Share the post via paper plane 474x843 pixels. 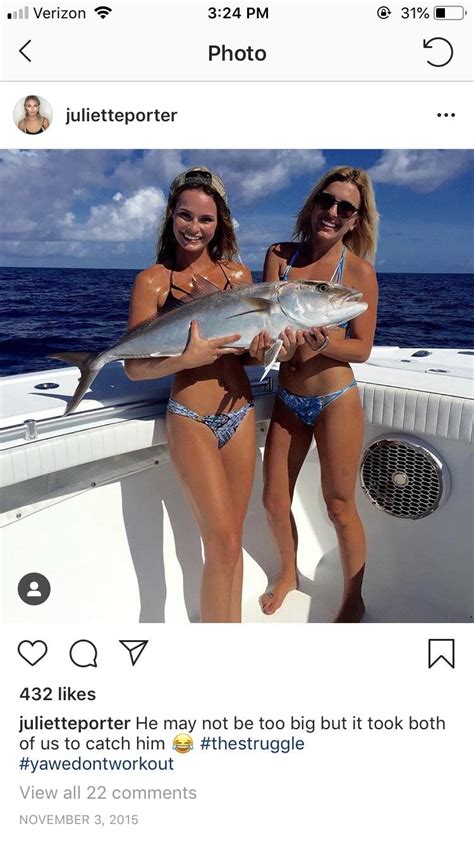point(133,652)
